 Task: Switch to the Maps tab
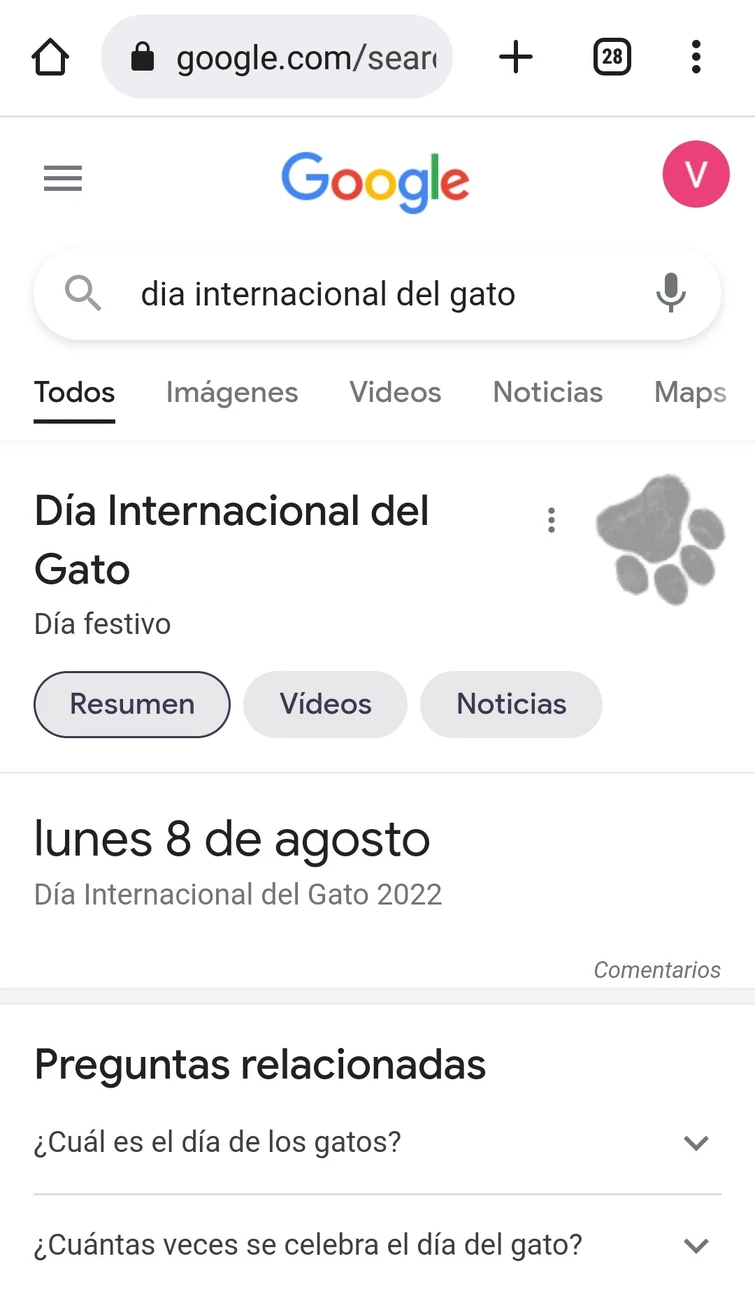pyautogui.click(x=690, y=392)
